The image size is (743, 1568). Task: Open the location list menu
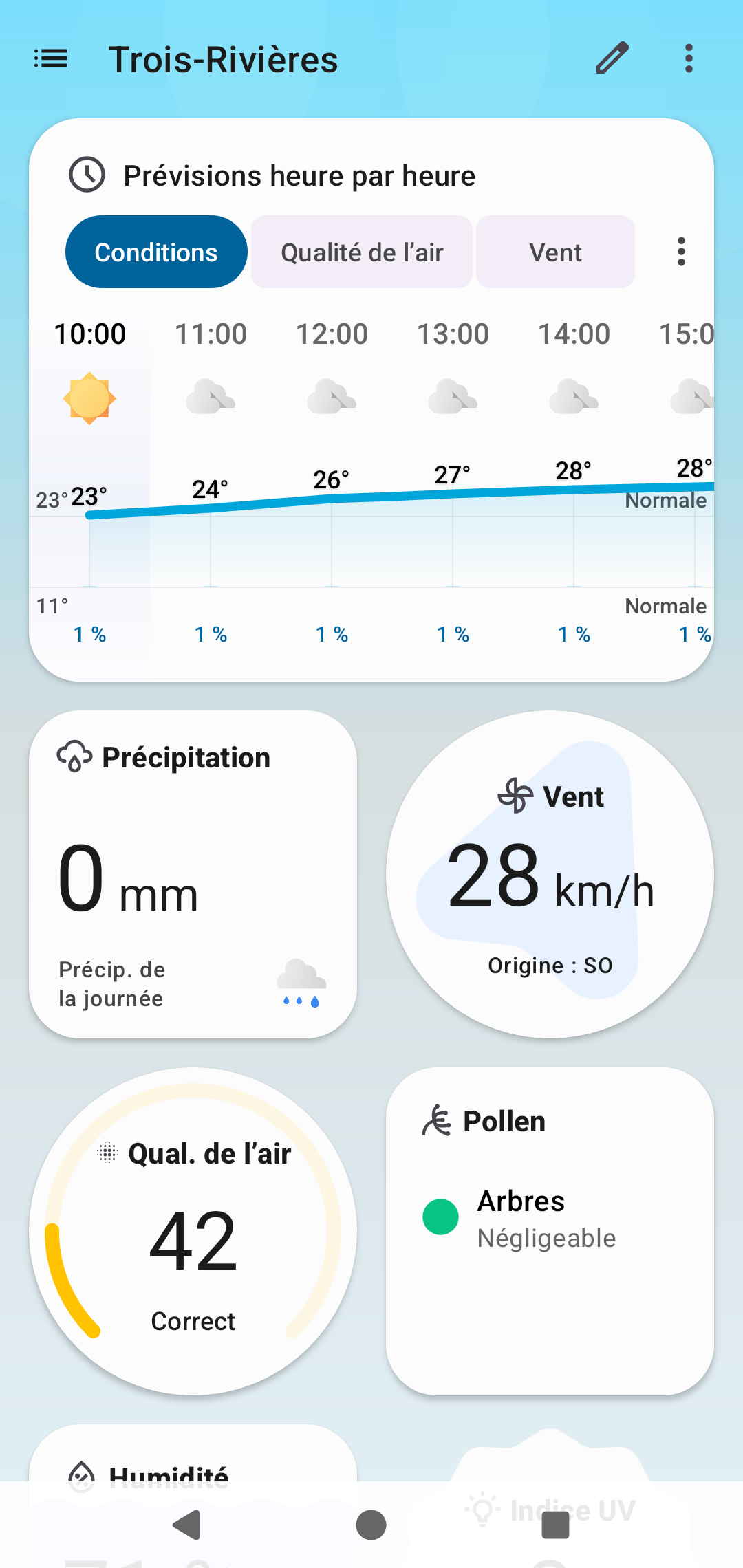51,59
